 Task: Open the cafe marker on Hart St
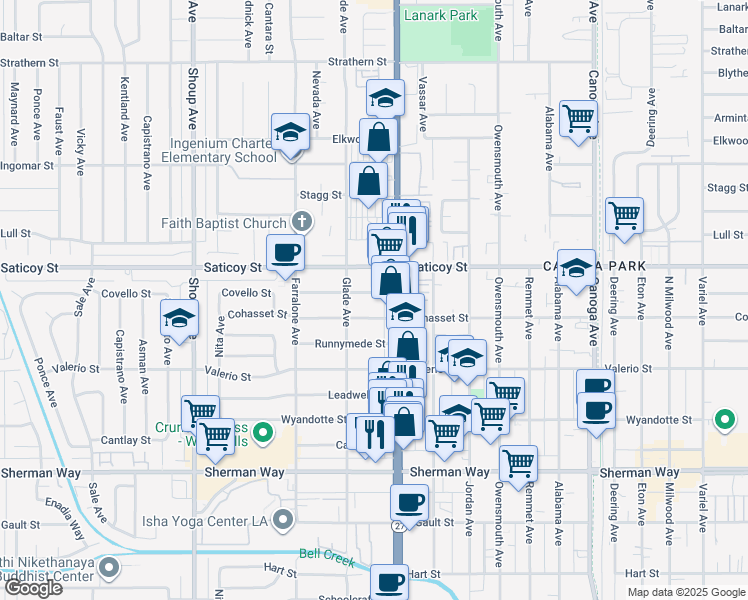pyautogui.click(x=390, y=582)
